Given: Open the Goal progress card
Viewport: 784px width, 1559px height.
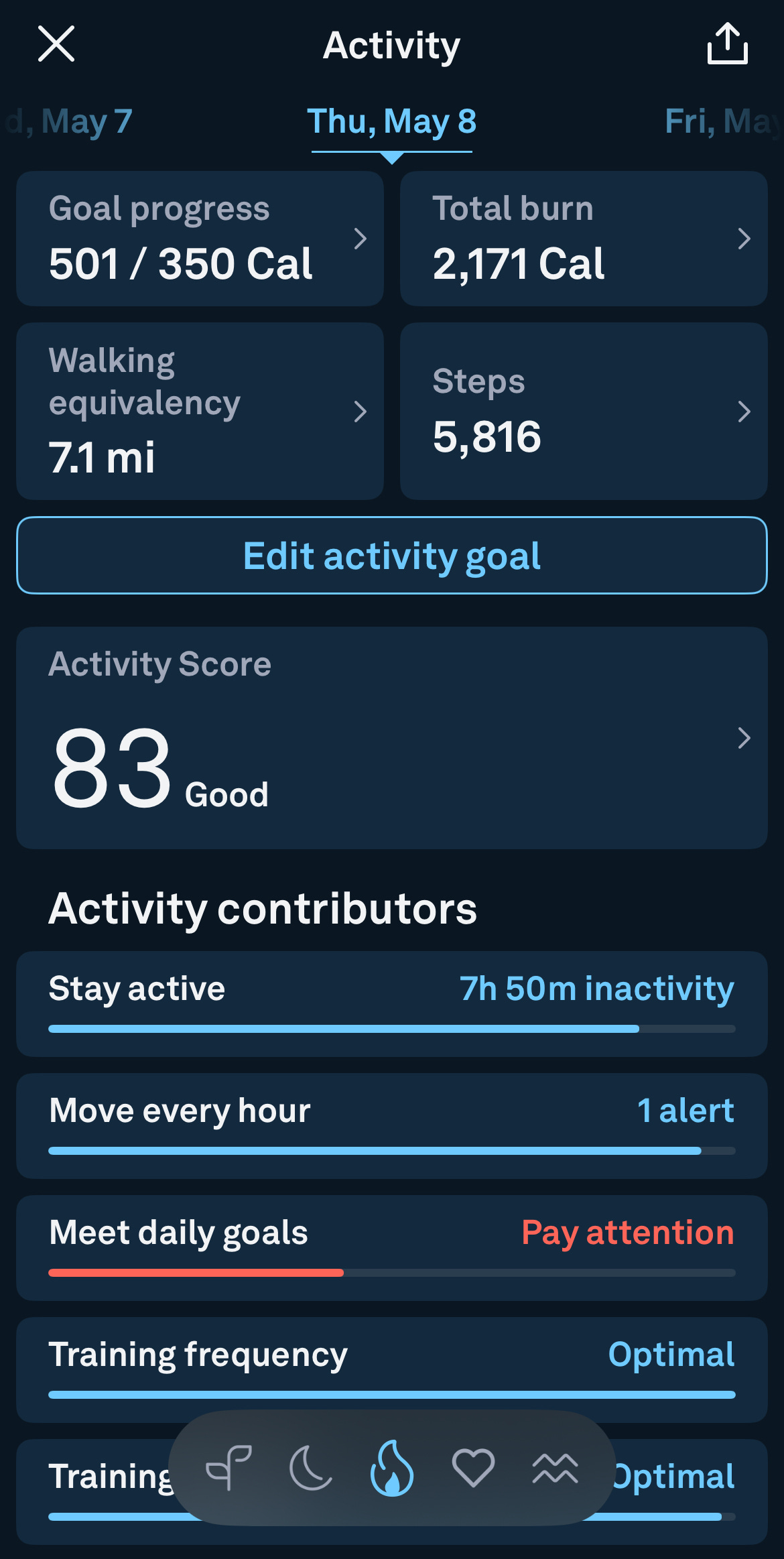Looking at the screenshot, I should [200, 239].
